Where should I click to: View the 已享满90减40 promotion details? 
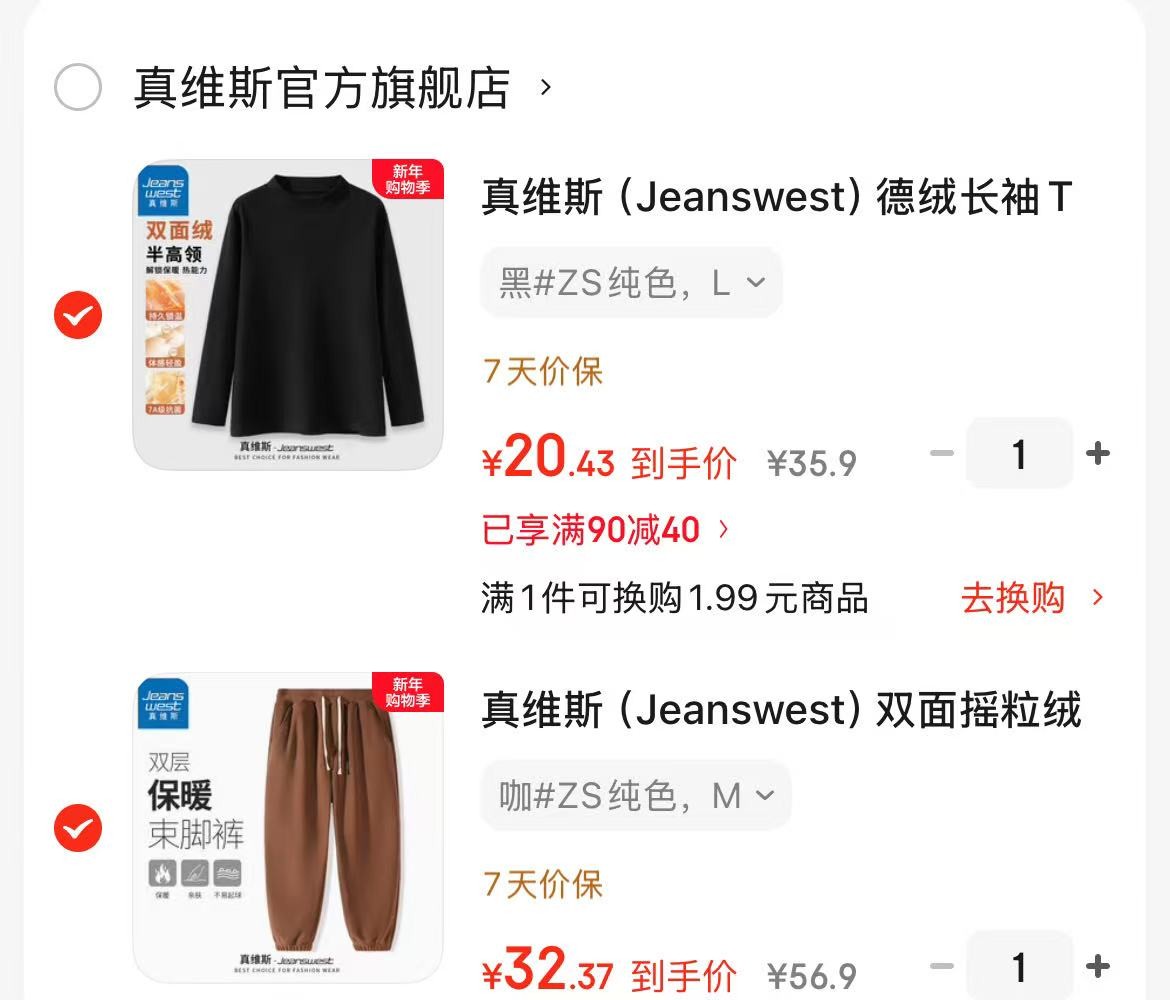[x=605, y=530]
